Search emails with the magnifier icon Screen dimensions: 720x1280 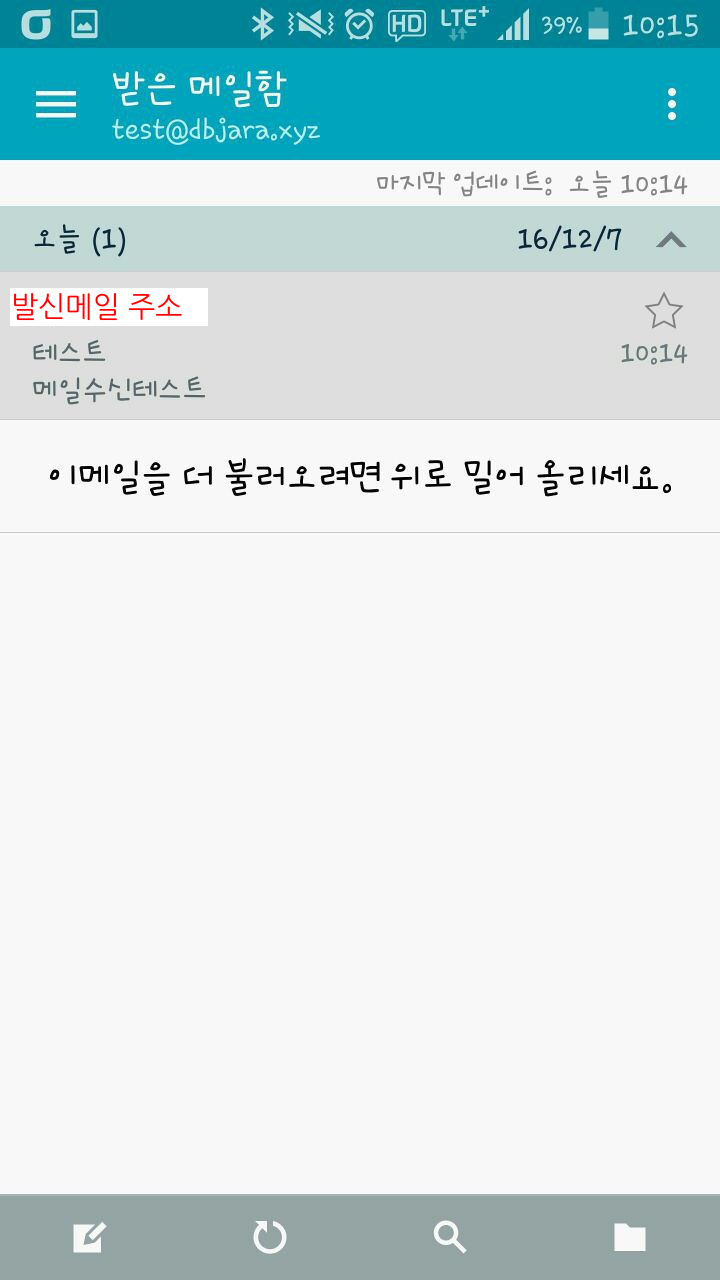450,1238
